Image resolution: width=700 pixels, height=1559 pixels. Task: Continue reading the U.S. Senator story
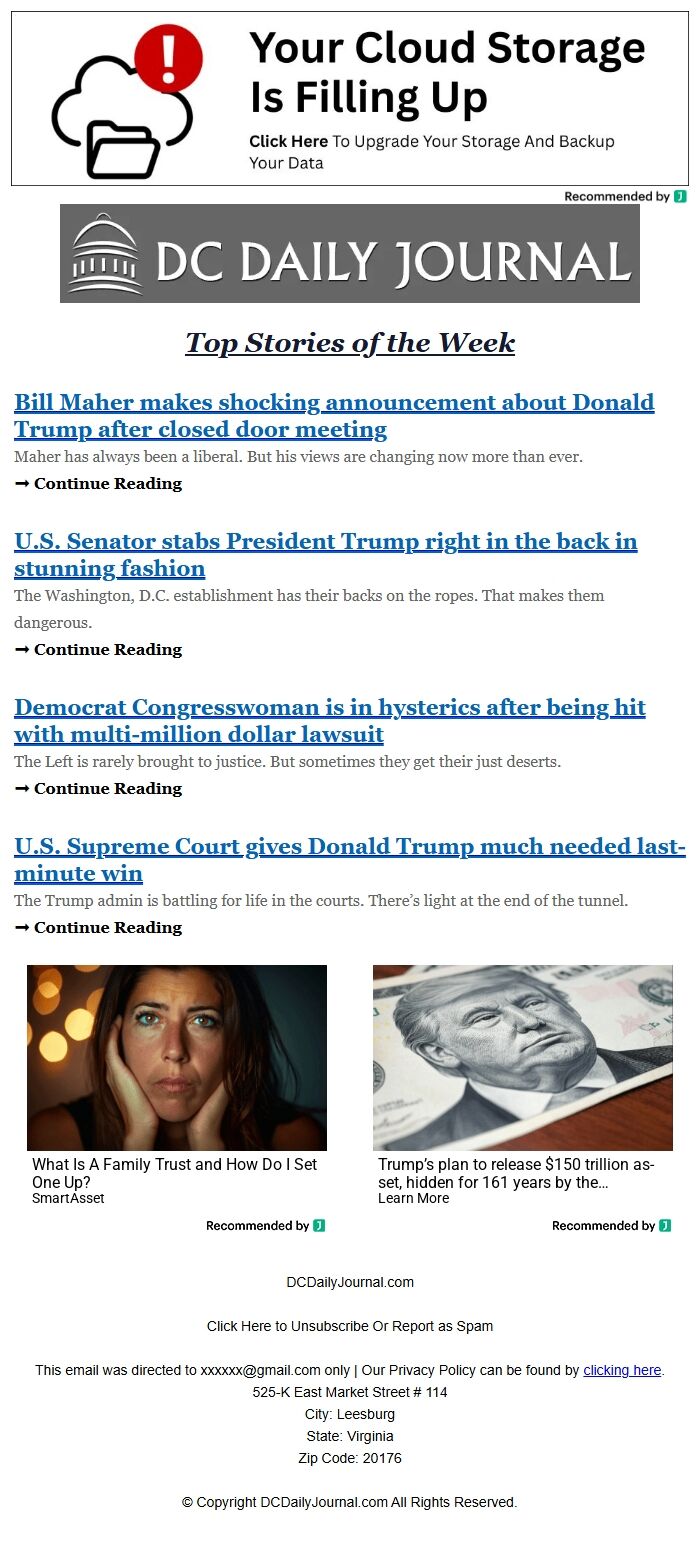pyautogui.click(x=107, y=650)
